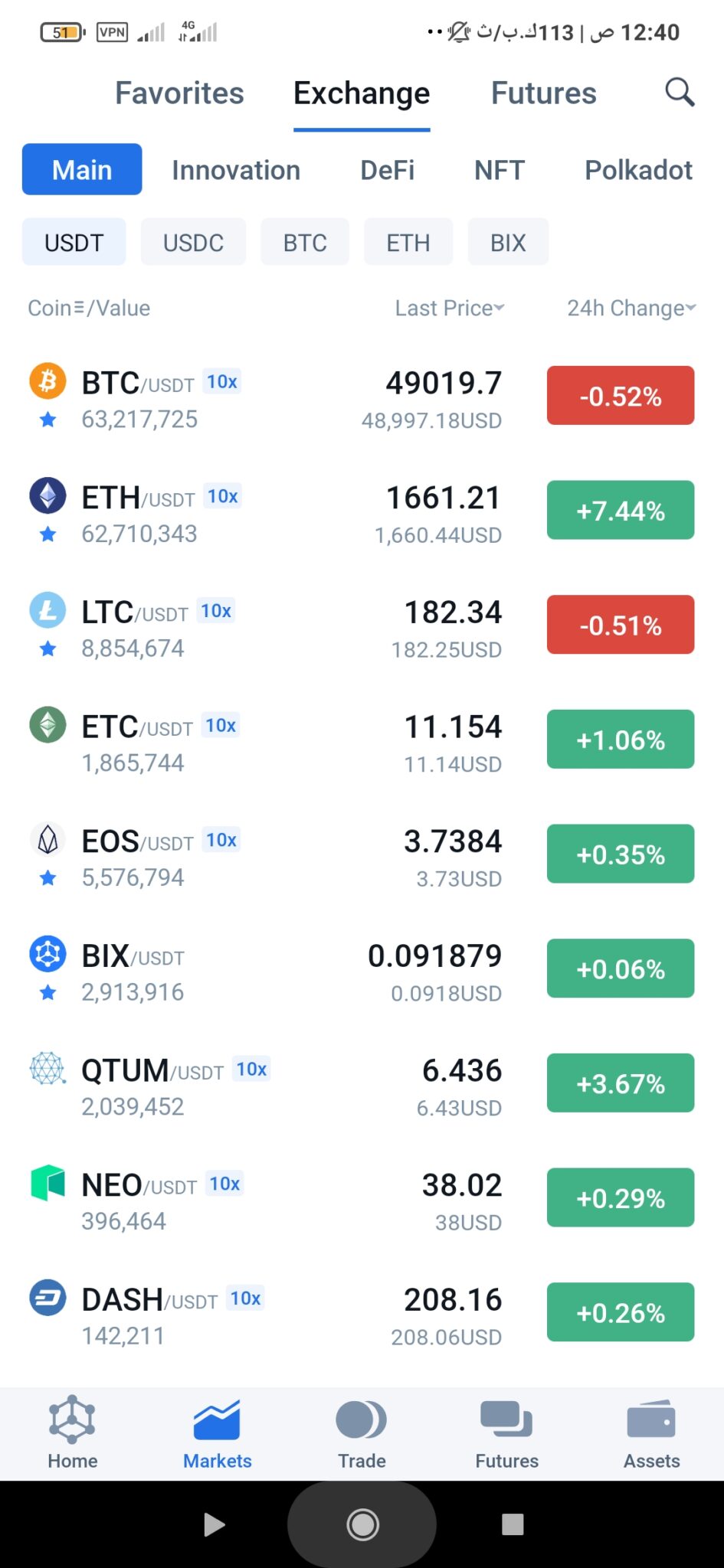The height and width of the screenshot is (1568, 724).
Task: Choose the BTC quote chip
Action: [305, 242]
